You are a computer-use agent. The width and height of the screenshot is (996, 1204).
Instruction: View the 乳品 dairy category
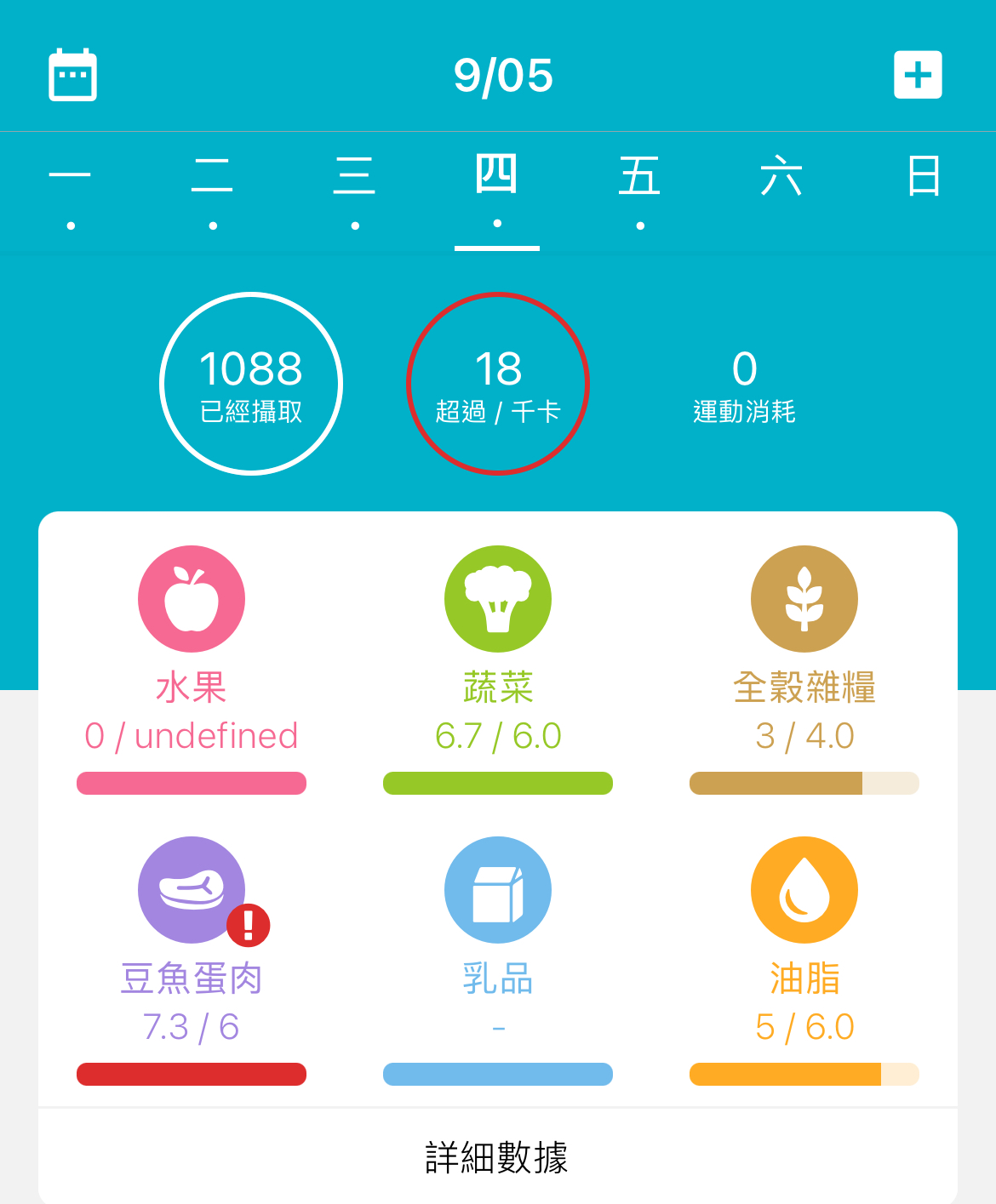[x=498, y=891]
